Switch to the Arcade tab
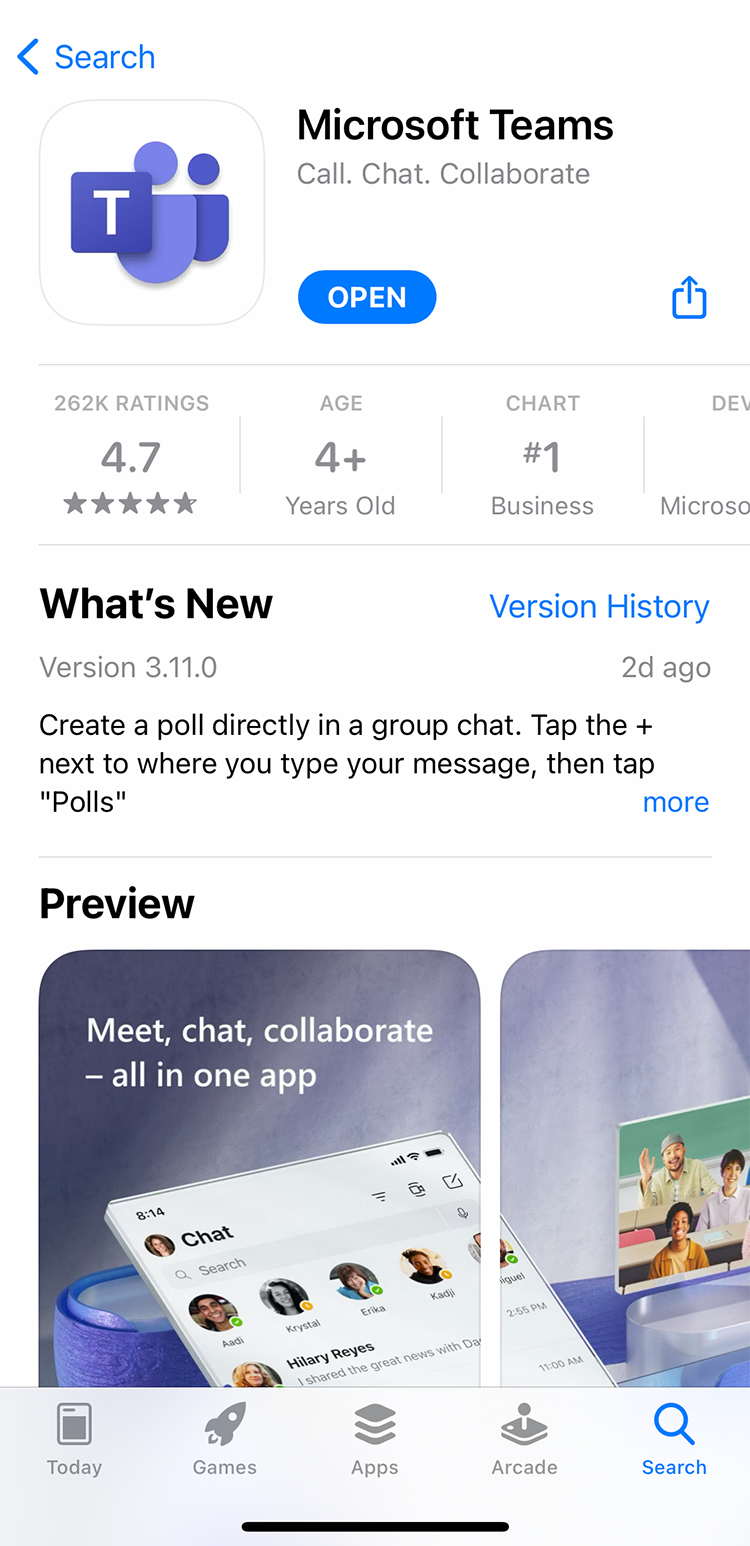The width and height of the screenshot is (750, 1546). pos(524,1440)
